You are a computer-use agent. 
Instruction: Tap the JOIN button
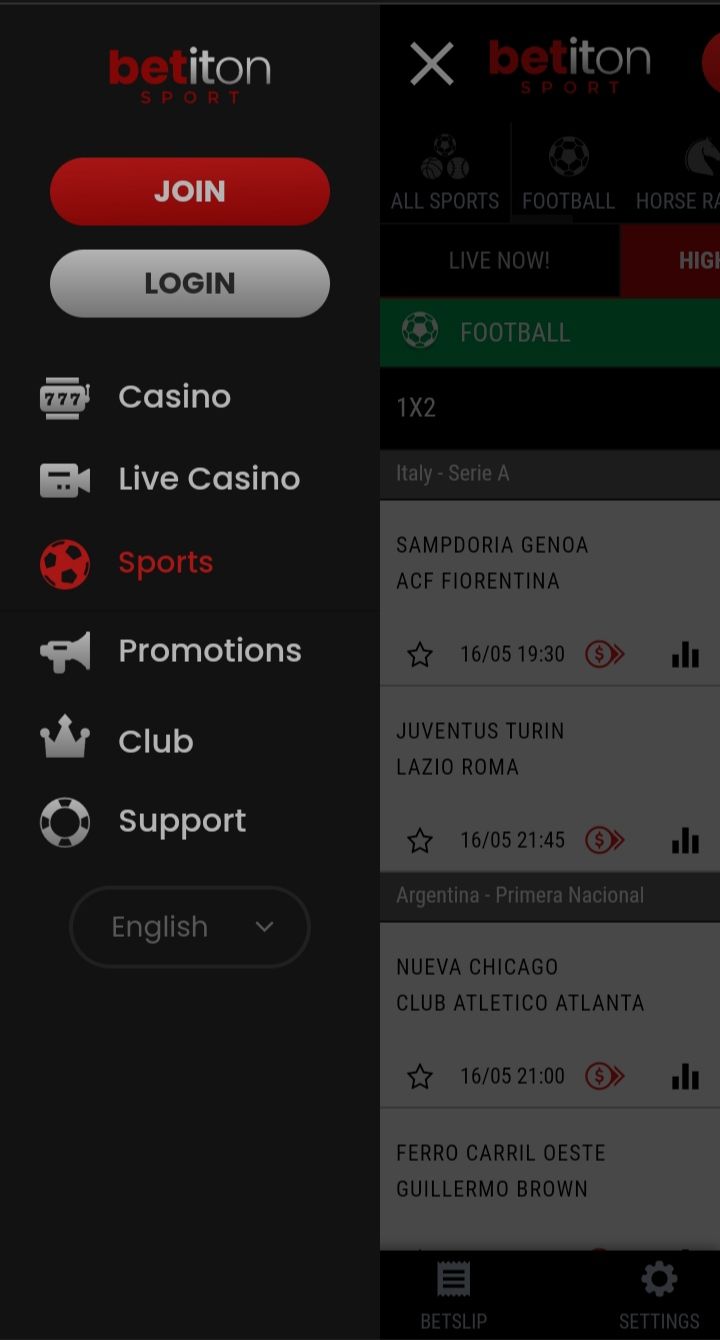190,191
